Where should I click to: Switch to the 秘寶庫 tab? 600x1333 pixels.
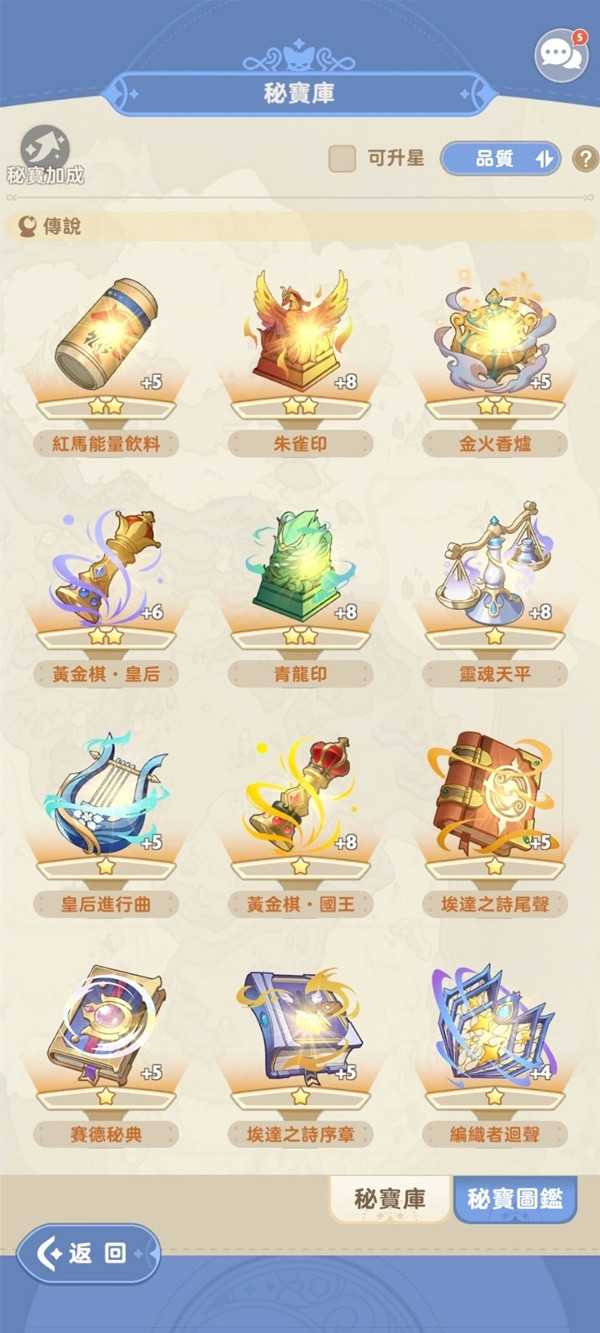[x=389, y=1199]
